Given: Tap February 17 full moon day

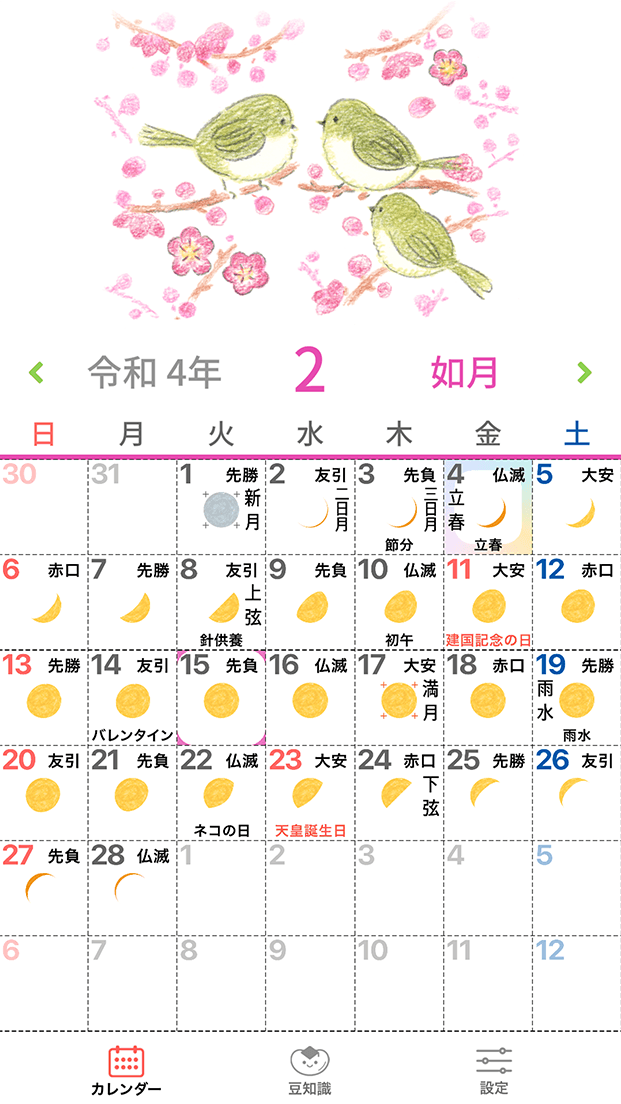Looking at the screenshot, I should tap(398, 697).
